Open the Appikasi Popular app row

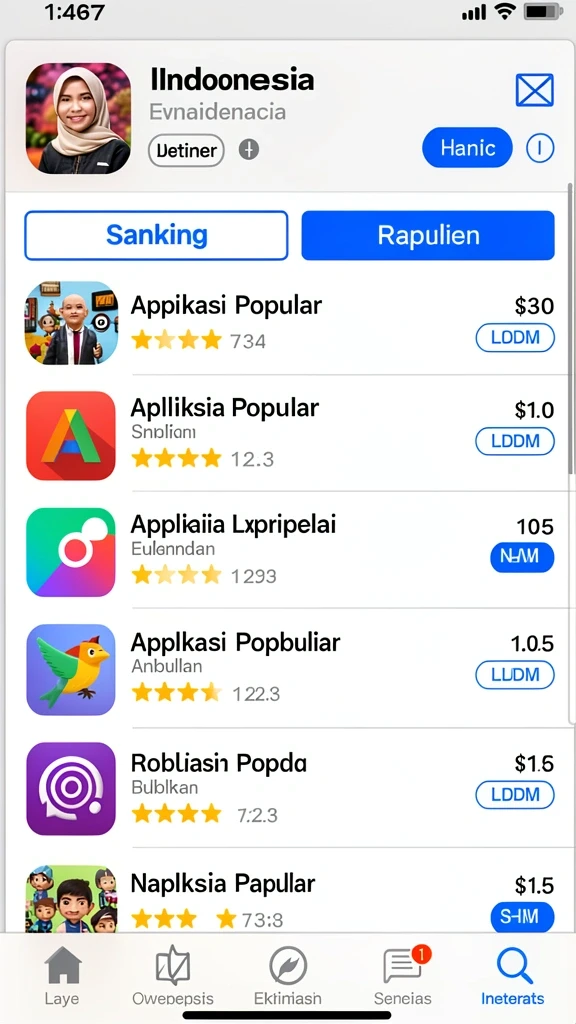[x=289, y=323]
